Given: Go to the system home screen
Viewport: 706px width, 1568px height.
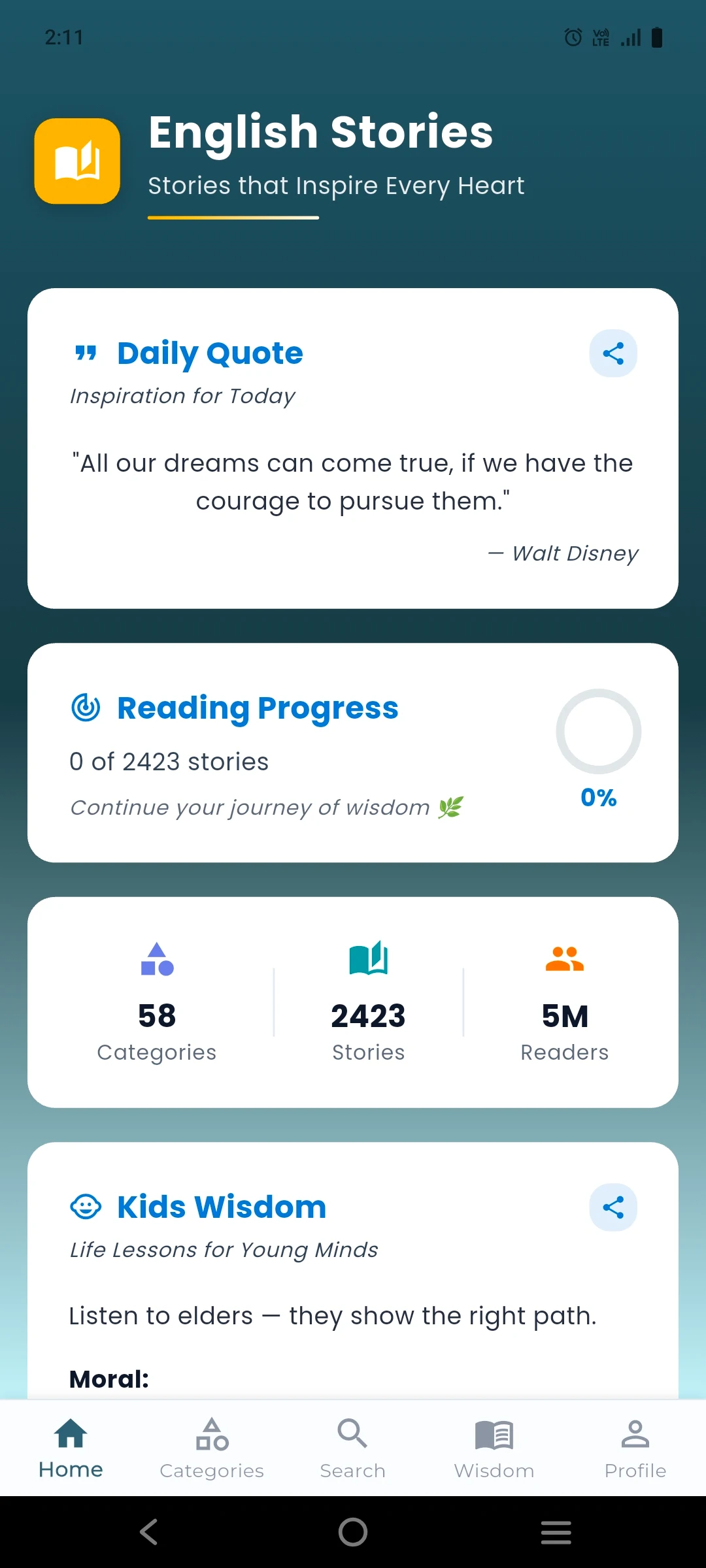Looking at the screenshot, I should coord(353,1532).
